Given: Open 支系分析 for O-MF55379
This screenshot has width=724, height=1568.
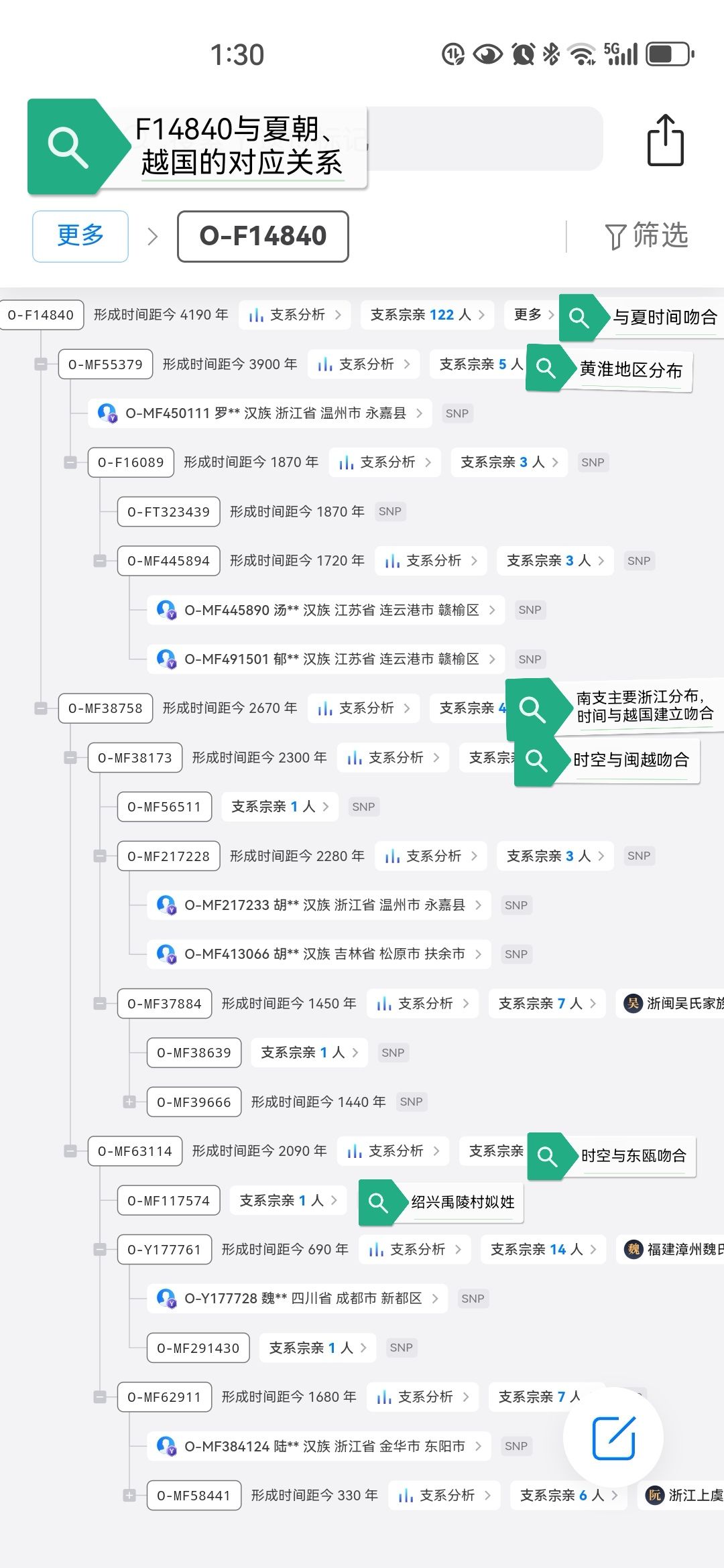Looking at the screenshot, I should point(364,365).
